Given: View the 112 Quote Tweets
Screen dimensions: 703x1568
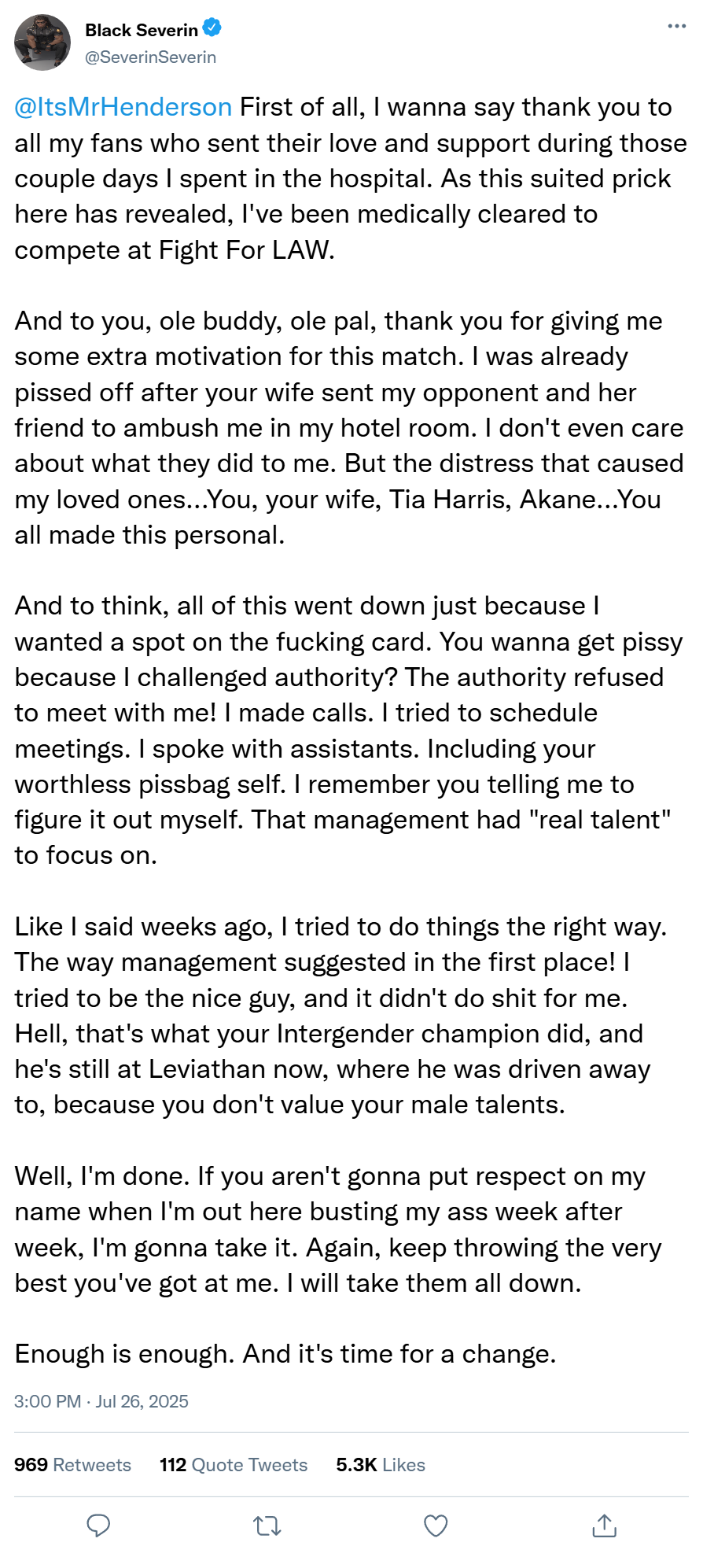Looking at the screenshot, I should click(x=233, y=1465).
